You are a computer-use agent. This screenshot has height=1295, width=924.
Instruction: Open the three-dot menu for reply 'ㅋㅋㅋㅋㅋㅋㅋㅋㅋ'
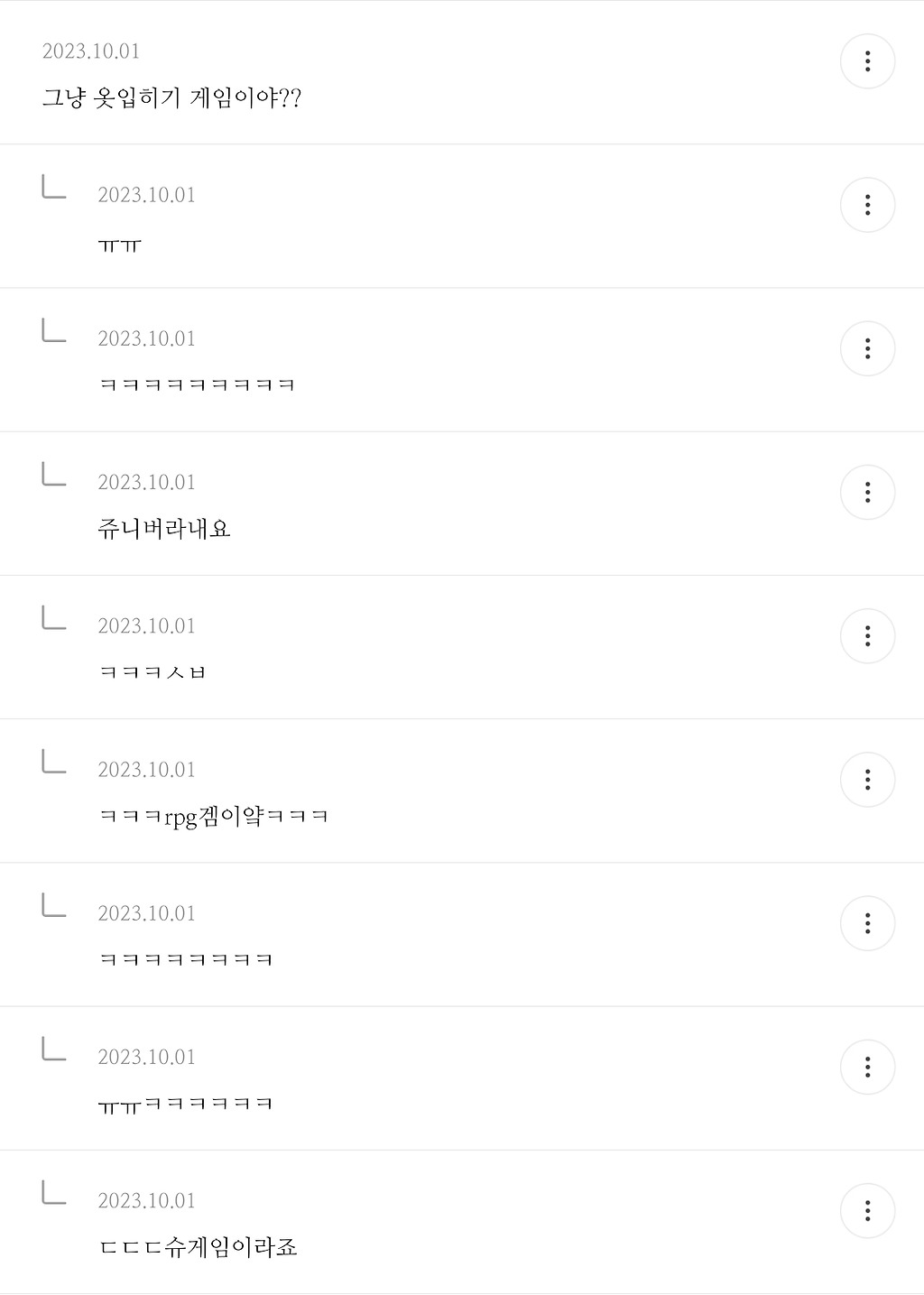click(867, 348)
